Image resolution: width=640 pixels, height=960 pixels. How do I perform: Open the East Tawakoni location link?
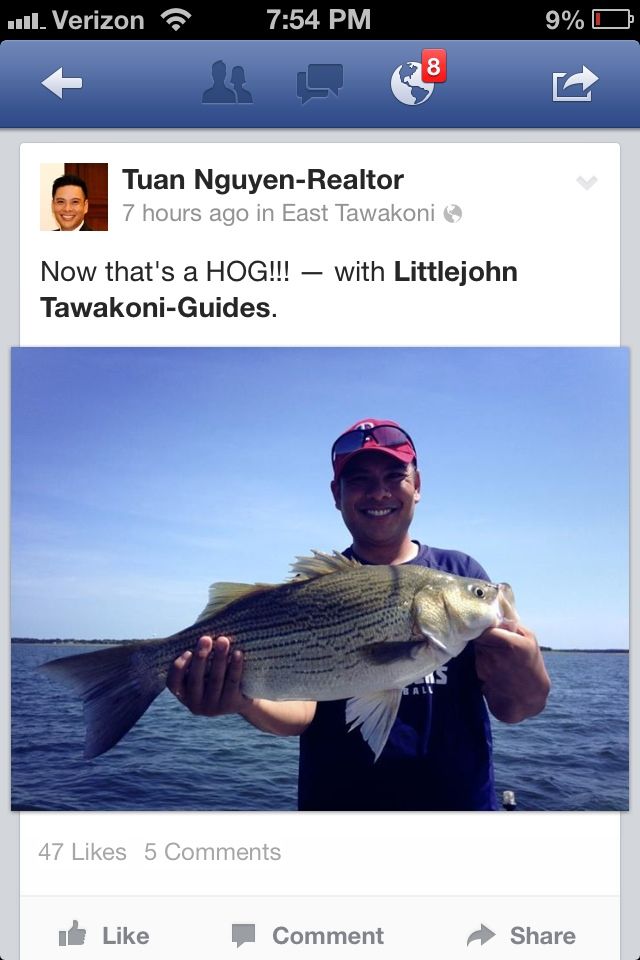(358, 213)
